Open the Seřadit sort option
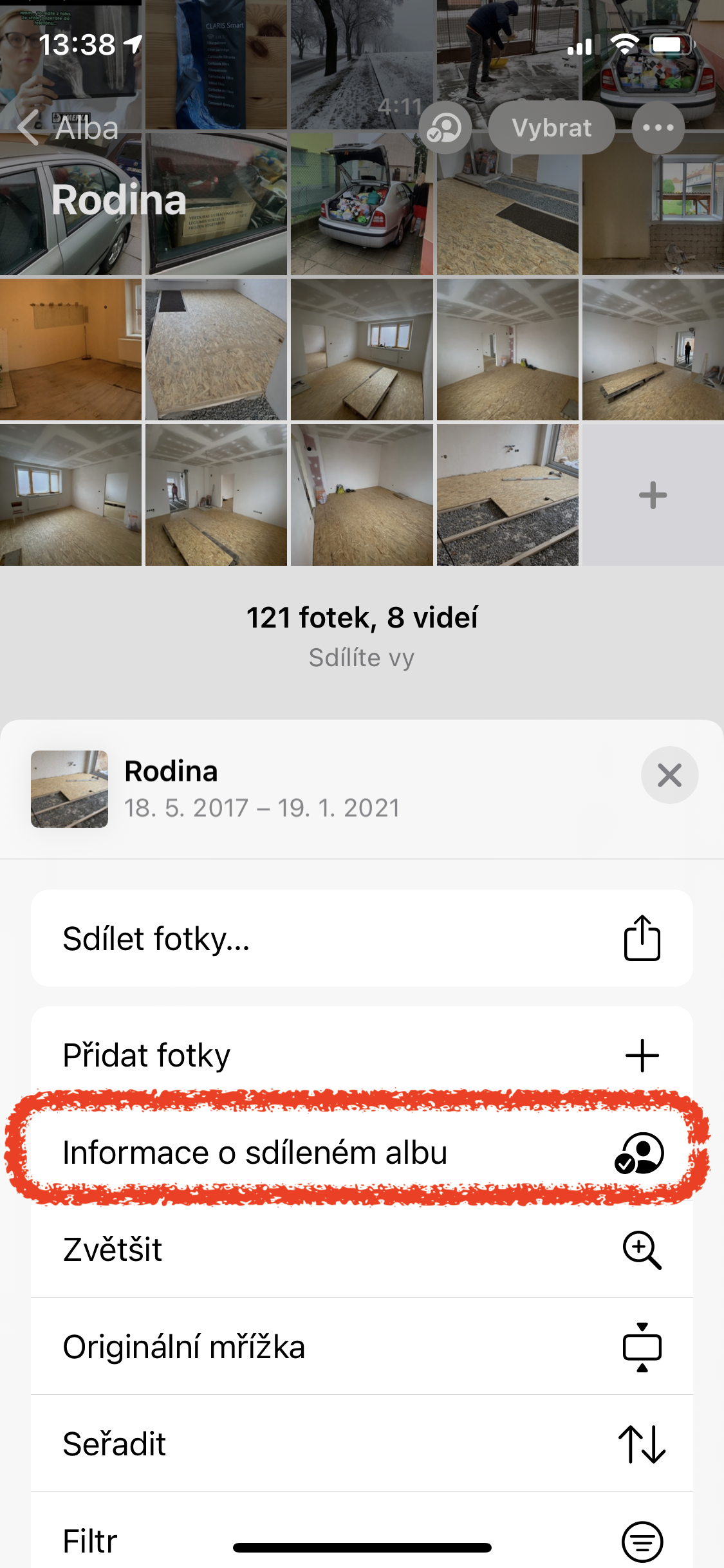The width and height of the screenshot is (724, 1568). pos(362,1444)
